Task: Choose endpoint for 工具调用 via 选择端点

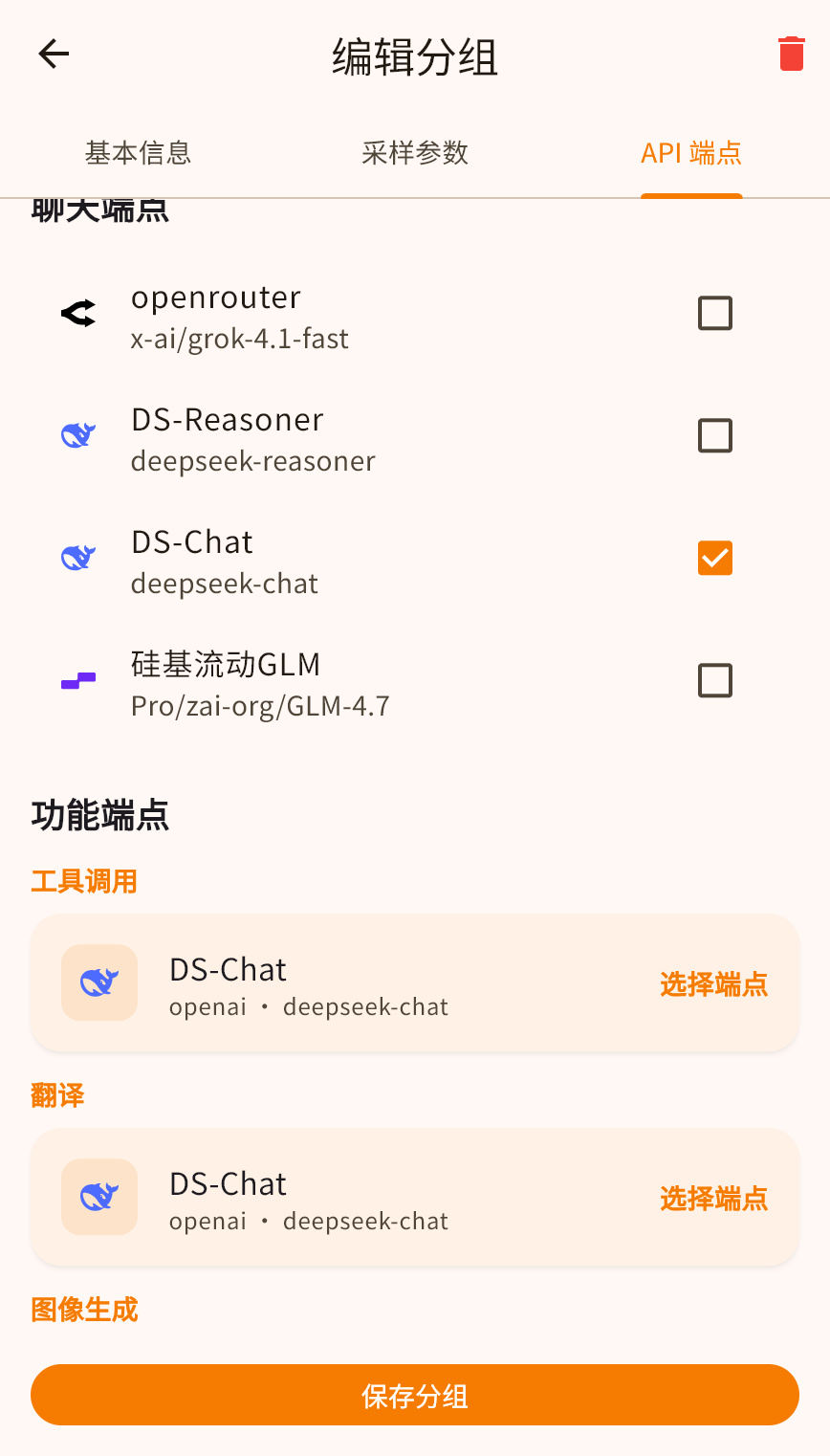Action: pyautogui.click(x=713, y=984)
